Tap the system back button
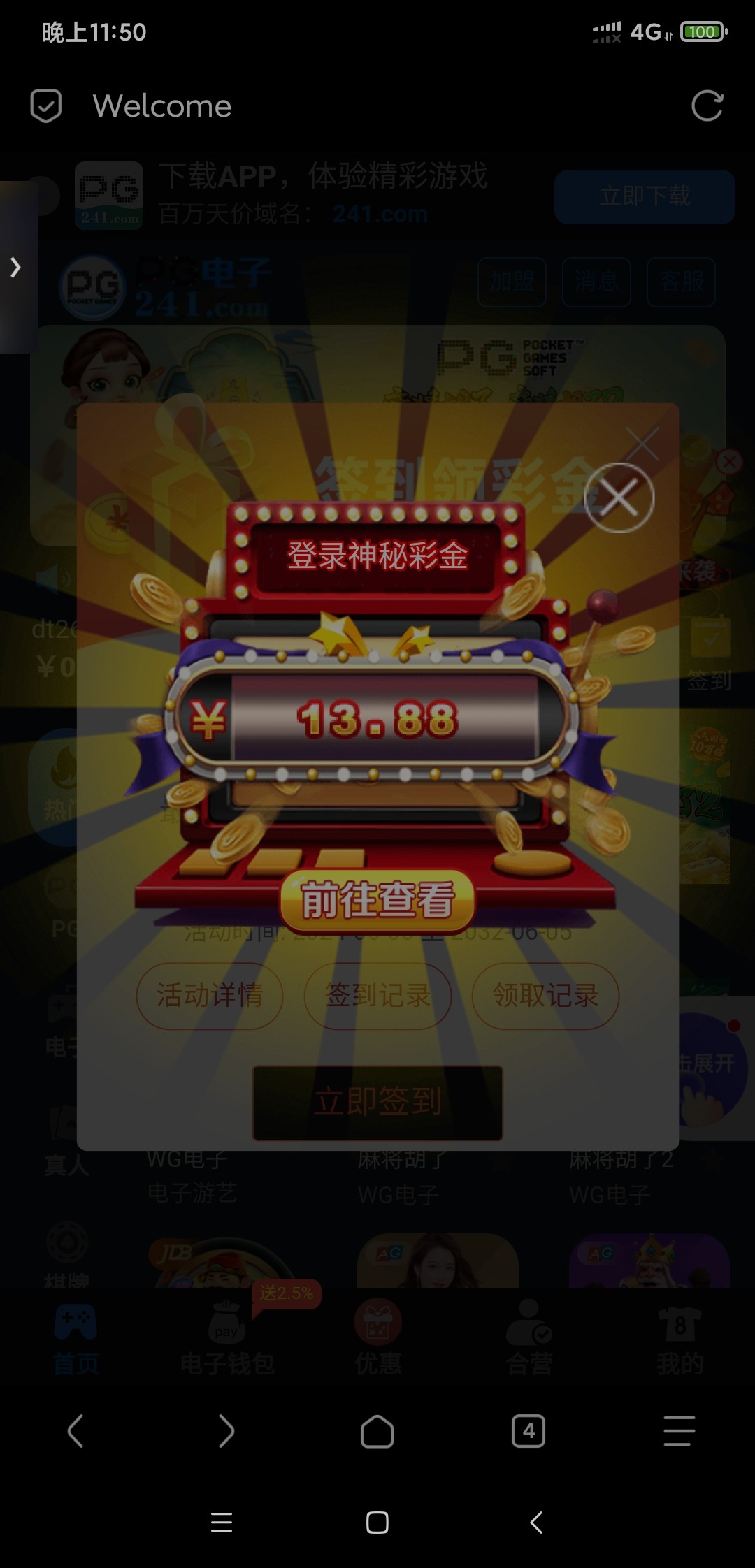Image resolution: width=755 pixels, height=1568 pixels. pyautogui.click(x=536, y=1523)
